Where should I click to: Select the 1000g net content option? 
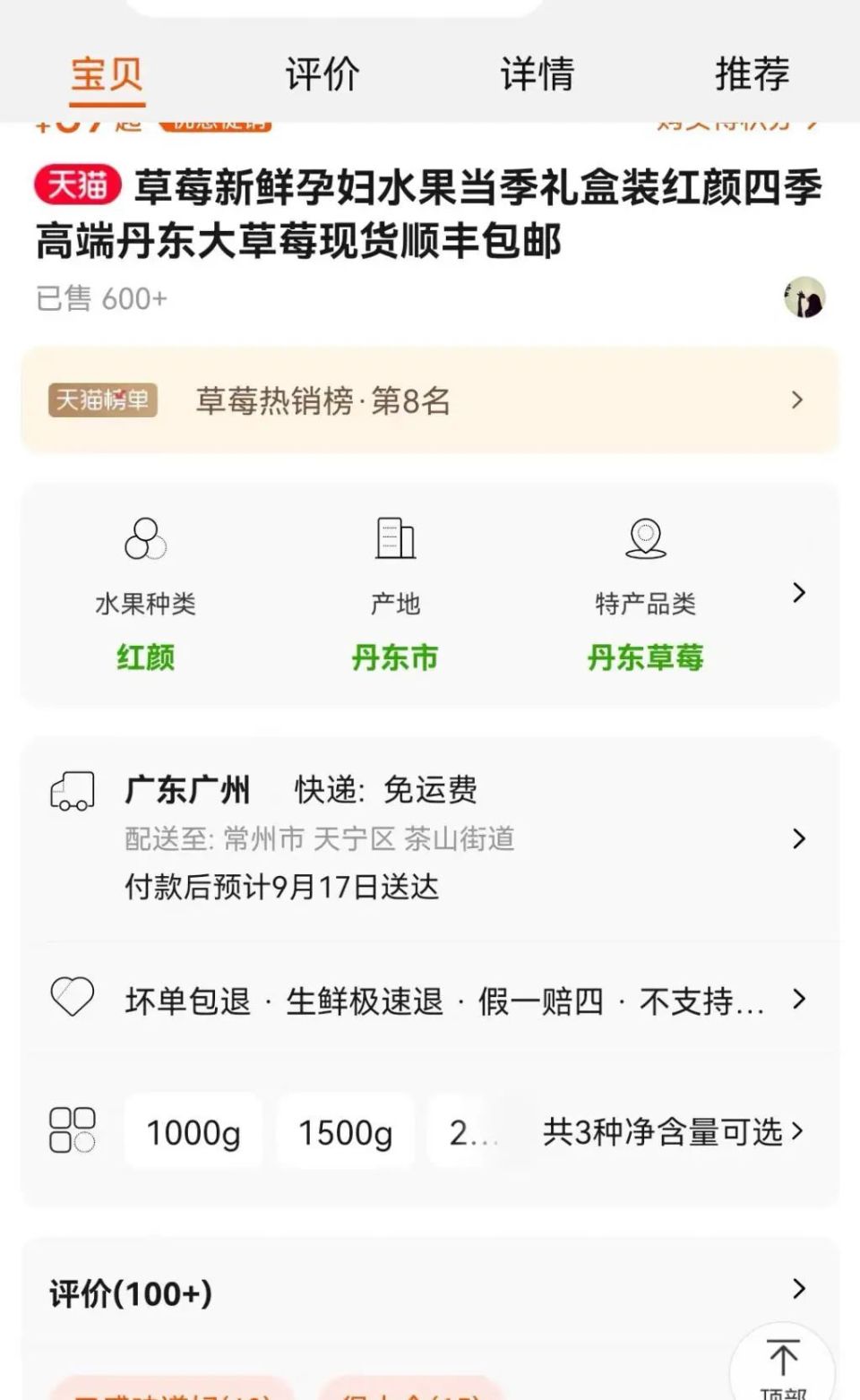(192, 1132)
